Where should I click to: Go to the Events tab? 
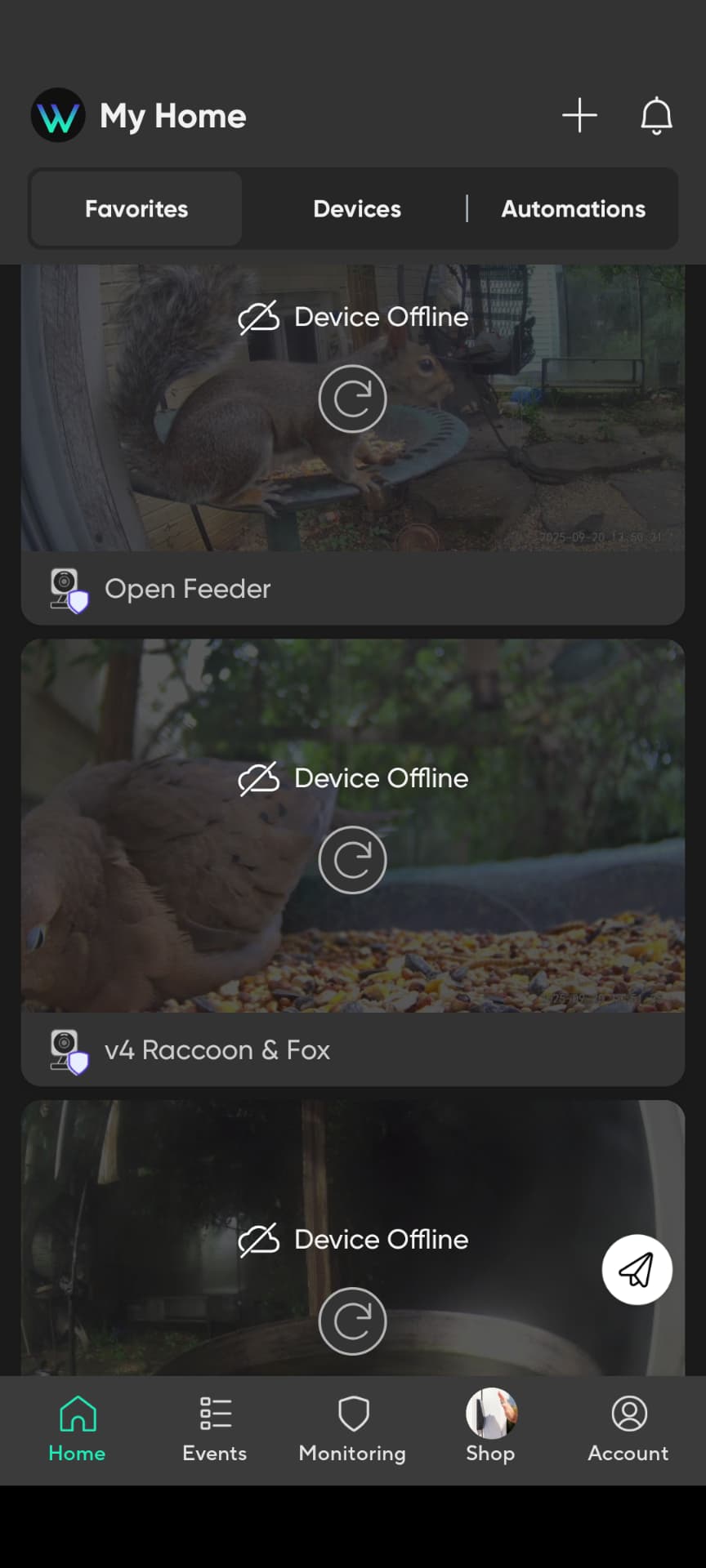click(214, 1428)
